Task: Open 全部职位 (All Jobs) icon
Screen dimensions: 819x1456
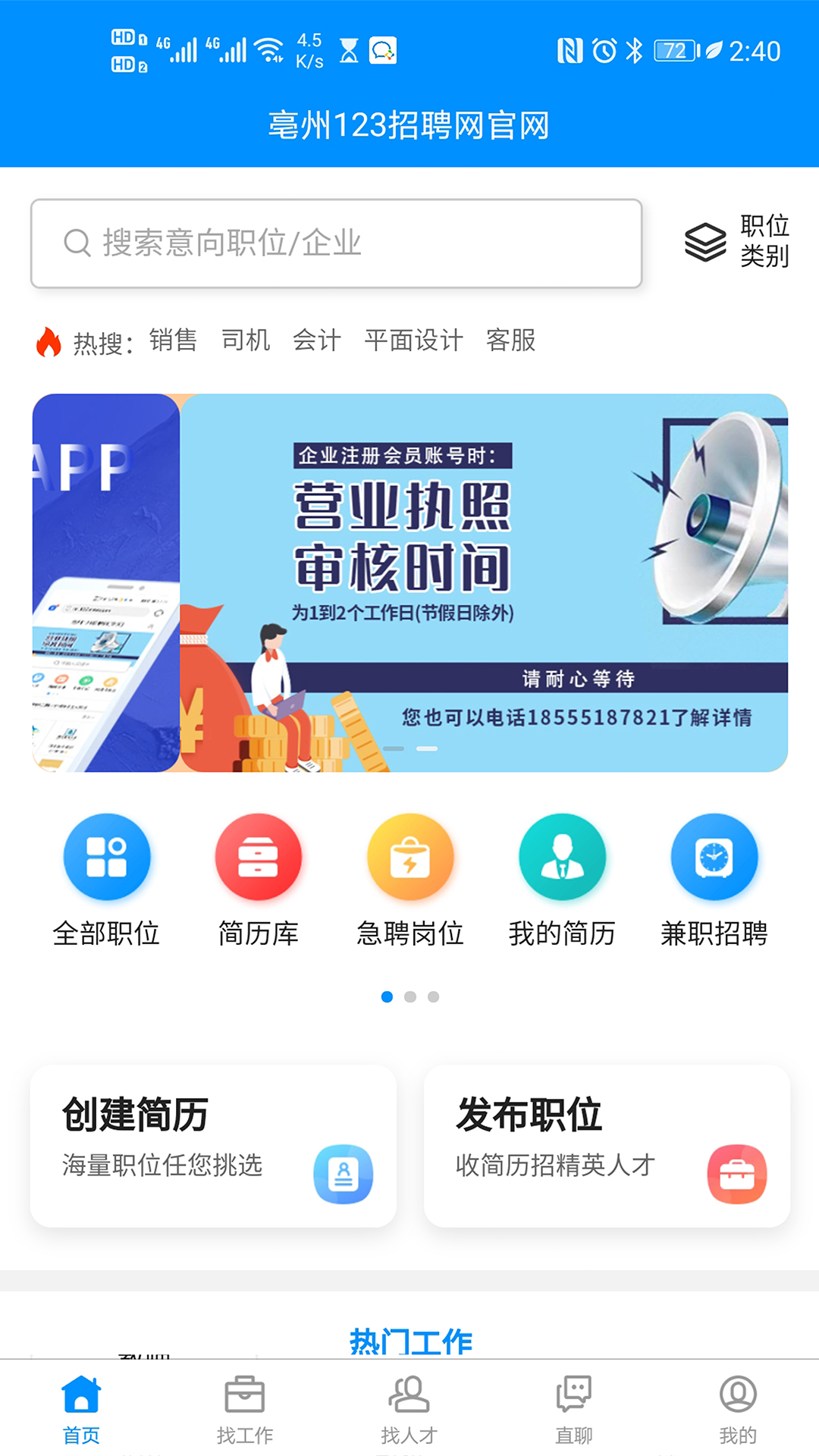Action: click(x=107, y=858)
